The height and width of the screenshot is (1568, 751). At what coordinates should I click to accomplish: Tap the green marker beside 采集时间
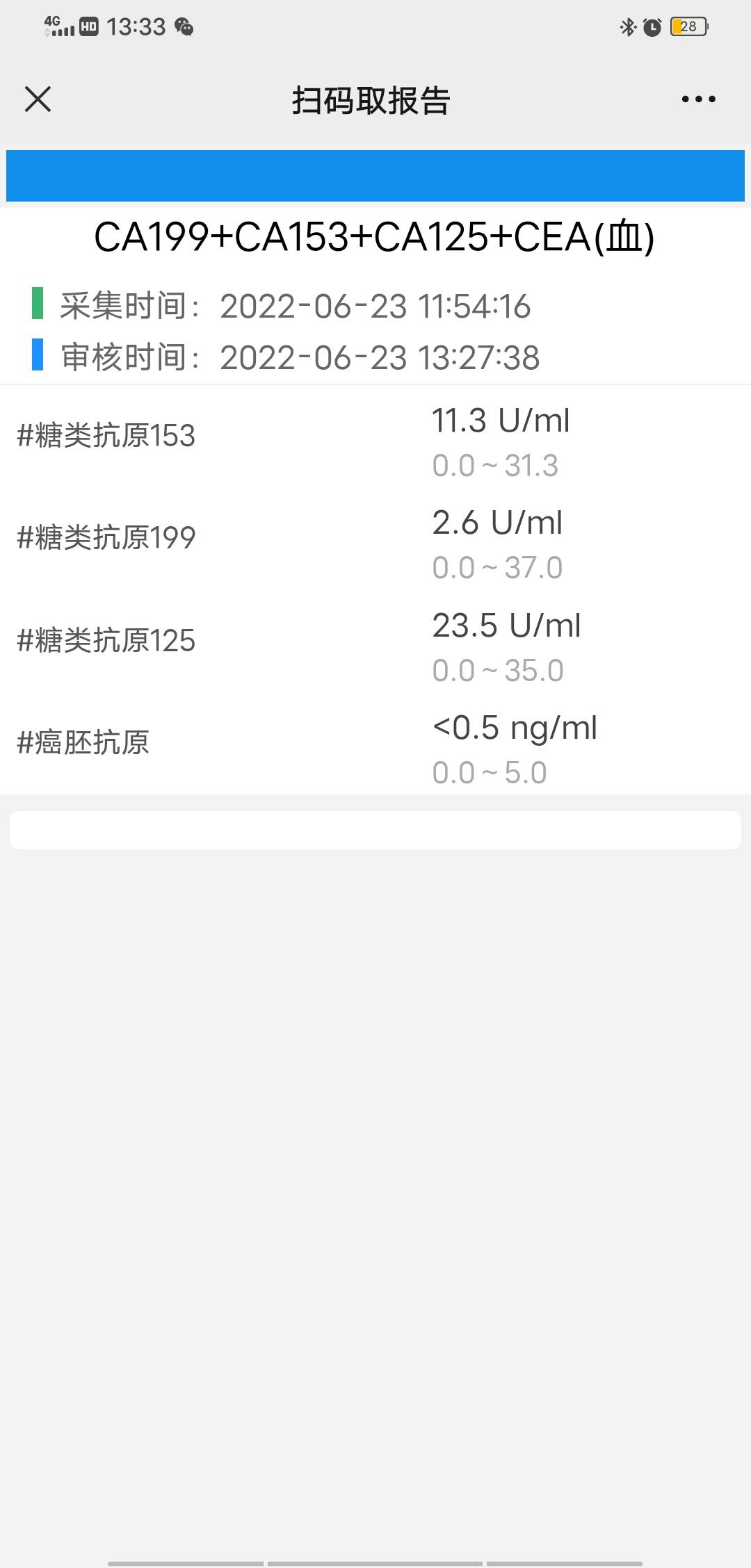click(x=38, y=304)
